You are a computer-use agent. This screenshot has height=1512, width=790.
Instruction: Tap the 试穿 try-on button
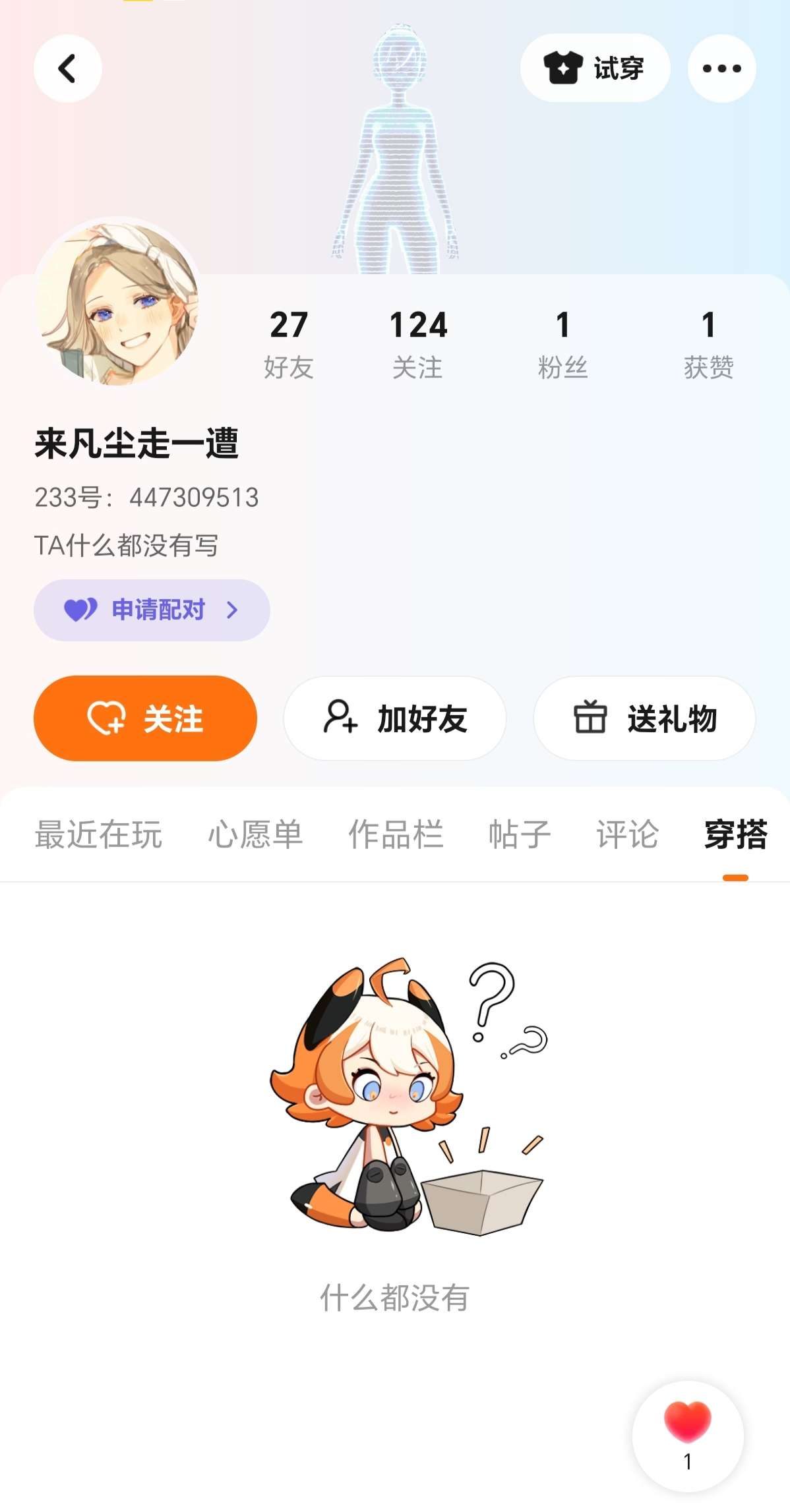[x=595, y=69]
